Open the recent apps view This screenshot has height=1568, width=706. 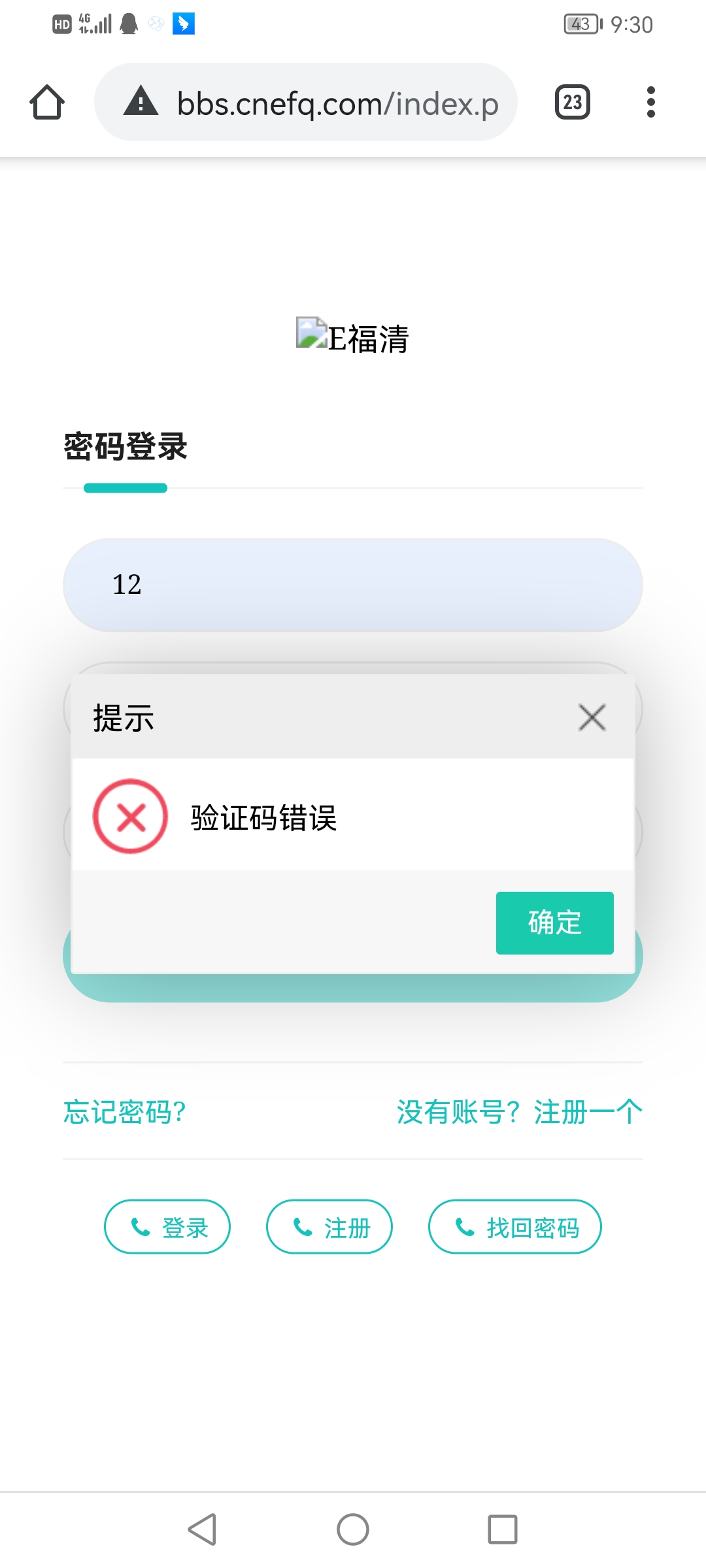pyautogui.click(x=502, y=1529)
